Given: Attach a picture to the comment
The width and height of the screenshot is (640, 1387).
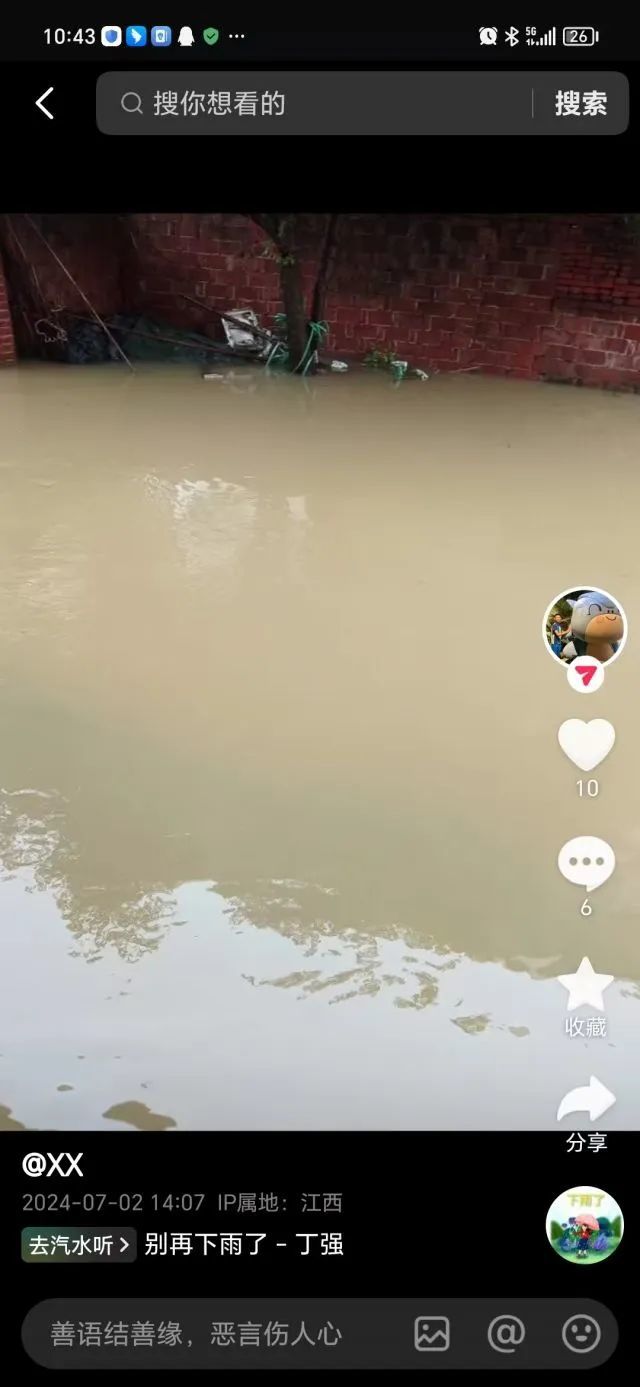Looking at the screenshot, I should pyautogui.click(x=432, y=1333).
